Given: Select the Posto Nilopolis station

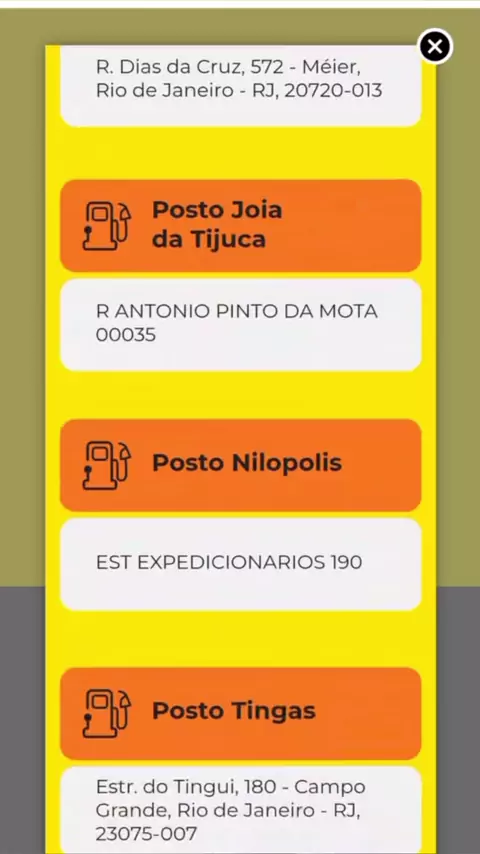Looking at the screenshot, I should coord(240,465).
